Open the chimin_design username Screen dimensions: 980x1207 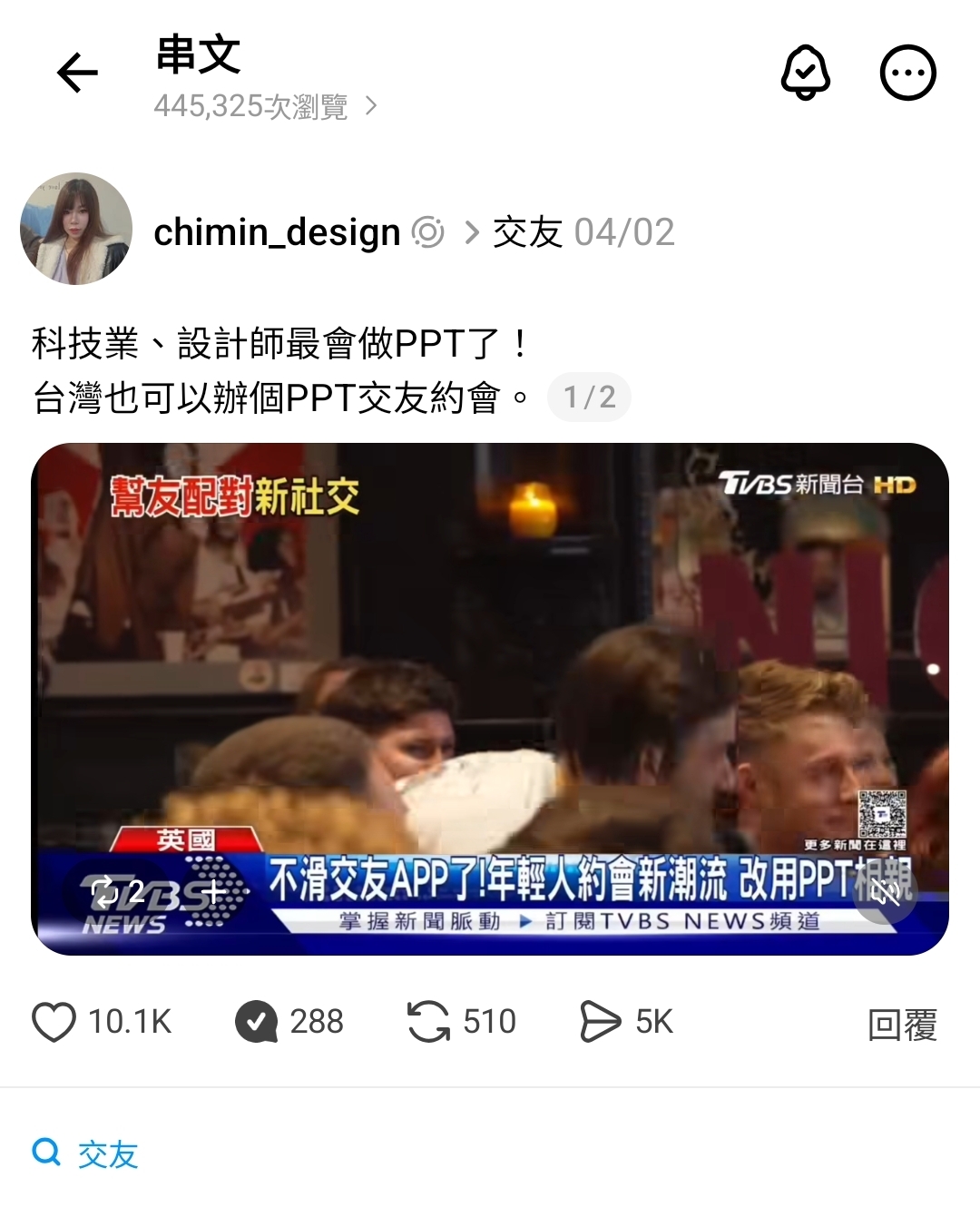(x=277, y=232)
